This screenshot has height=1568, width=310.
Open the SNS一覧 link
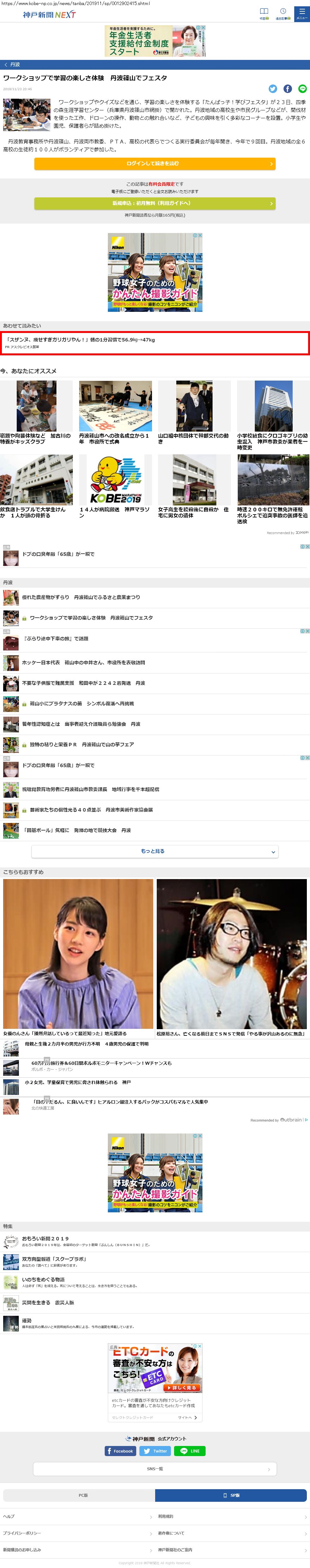pos(155,1469)
